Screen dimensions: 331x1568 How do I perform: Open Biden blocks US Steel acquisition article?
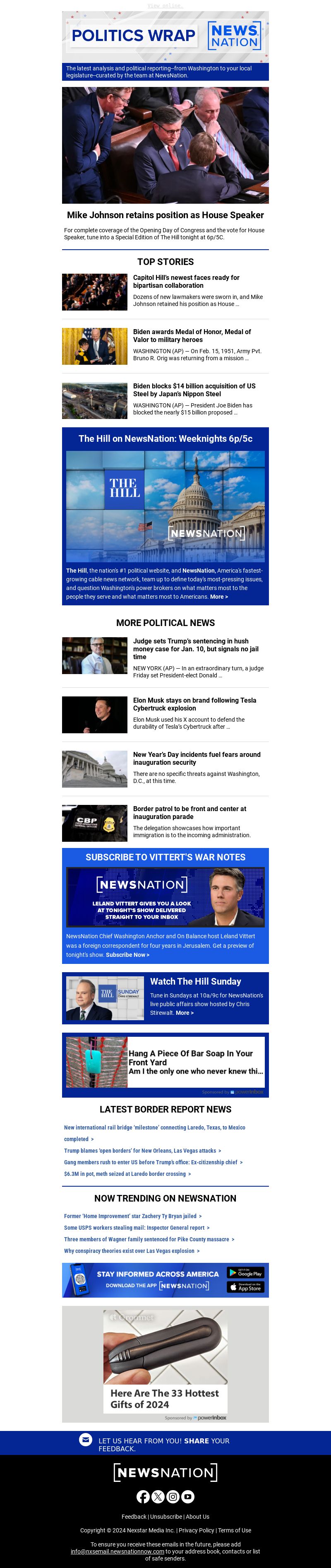(194, 390)
